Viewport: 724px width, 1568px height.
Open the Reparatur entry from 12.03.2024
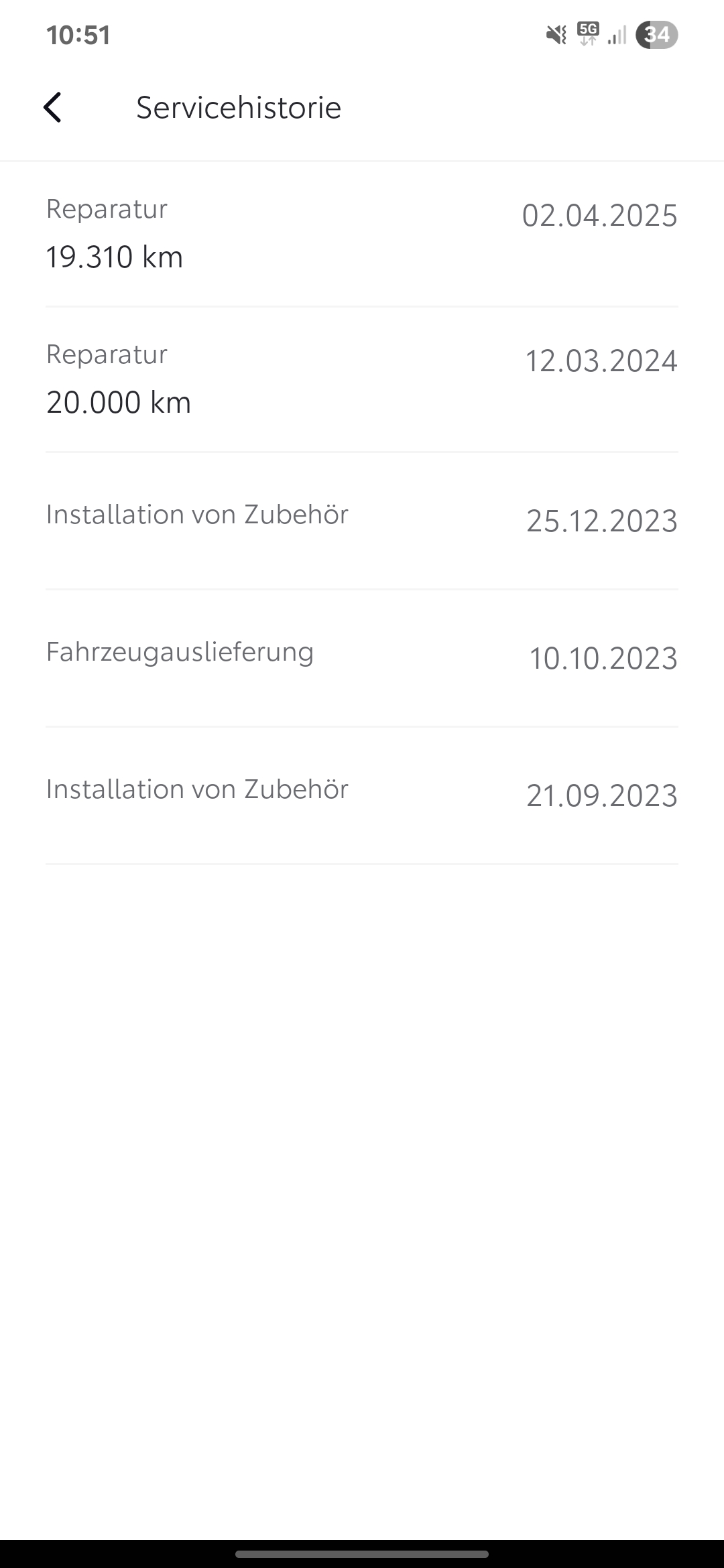point(362,379)
